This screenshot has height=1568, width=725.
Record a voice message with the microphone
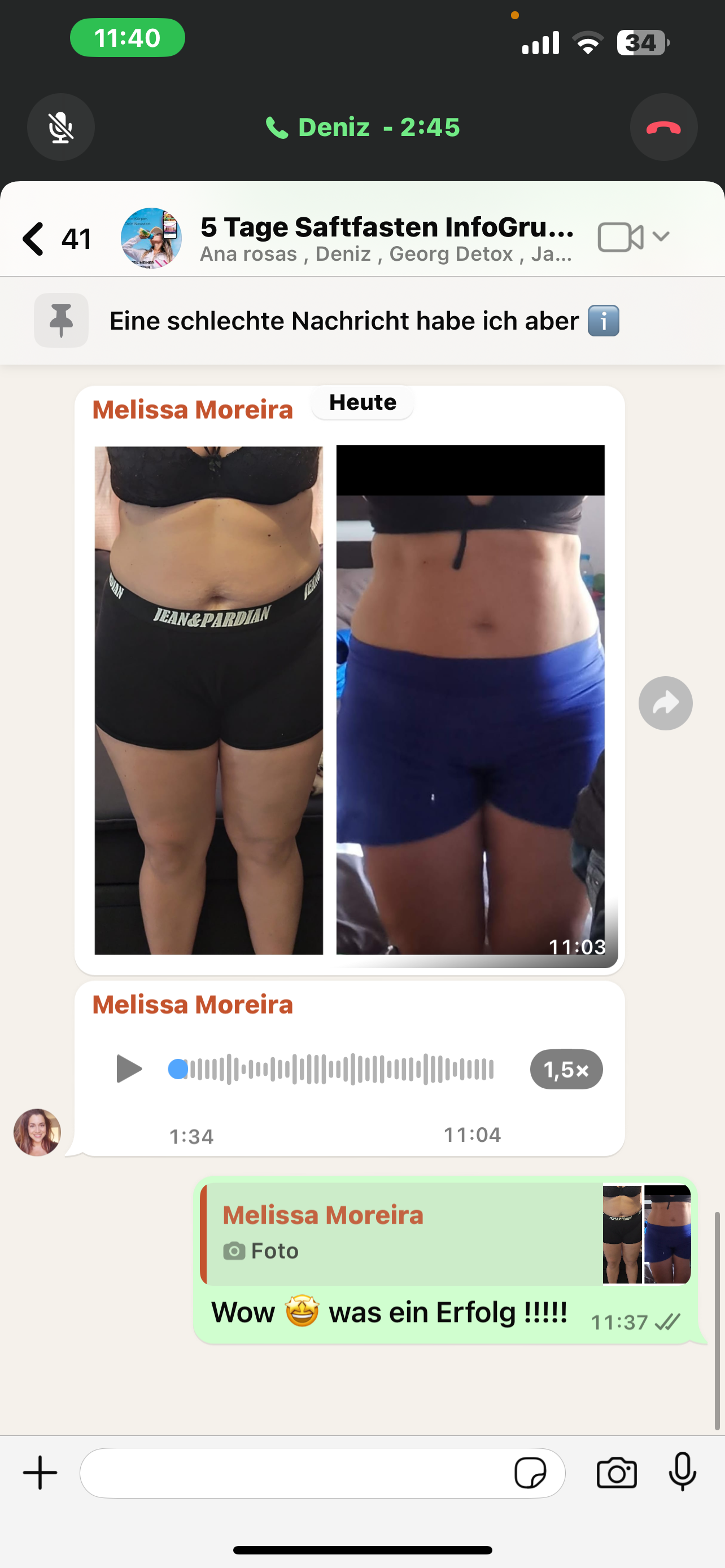pyautogui.click(x=683, y=1472)
